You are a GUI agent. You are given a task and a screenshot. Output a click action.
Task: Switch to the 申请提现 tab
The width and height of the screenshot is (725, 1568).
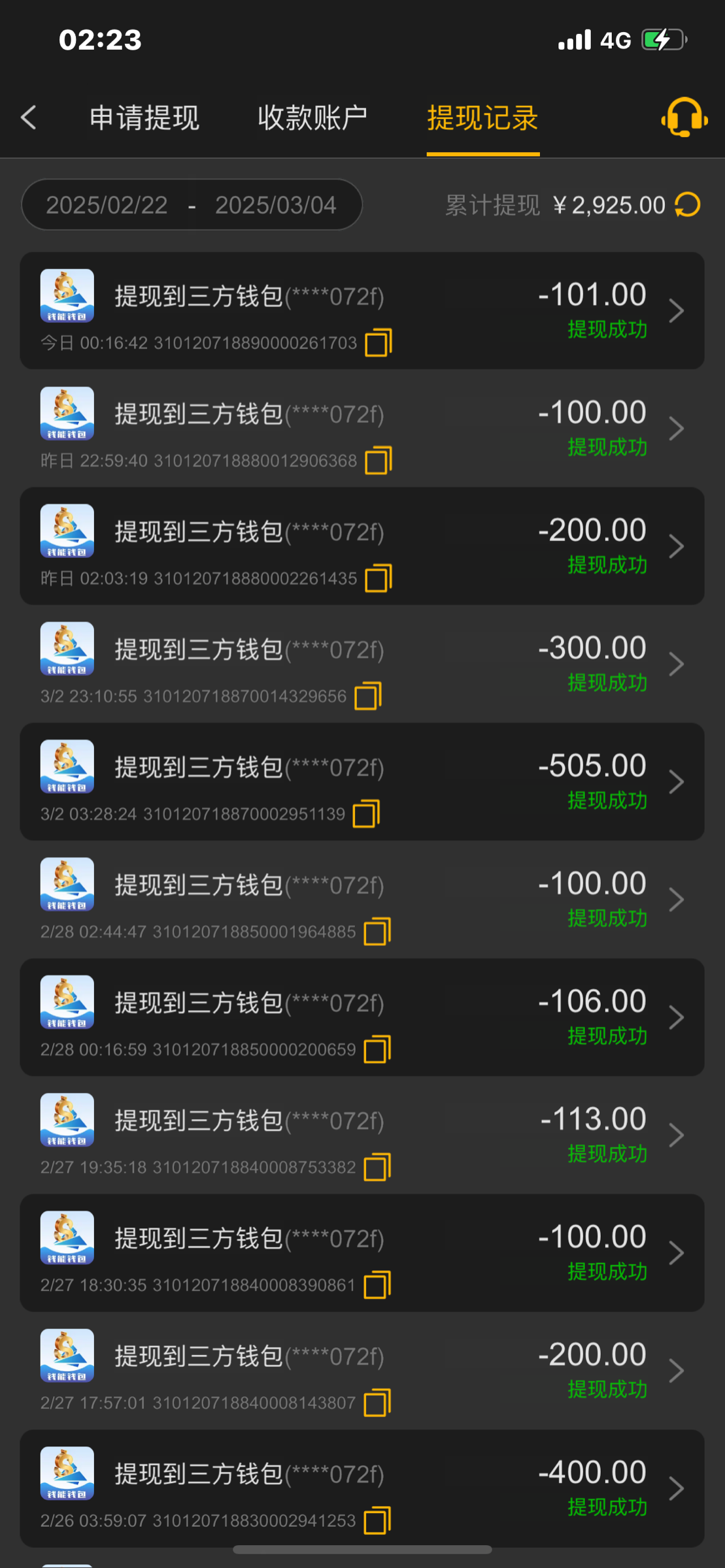[144, 118]
